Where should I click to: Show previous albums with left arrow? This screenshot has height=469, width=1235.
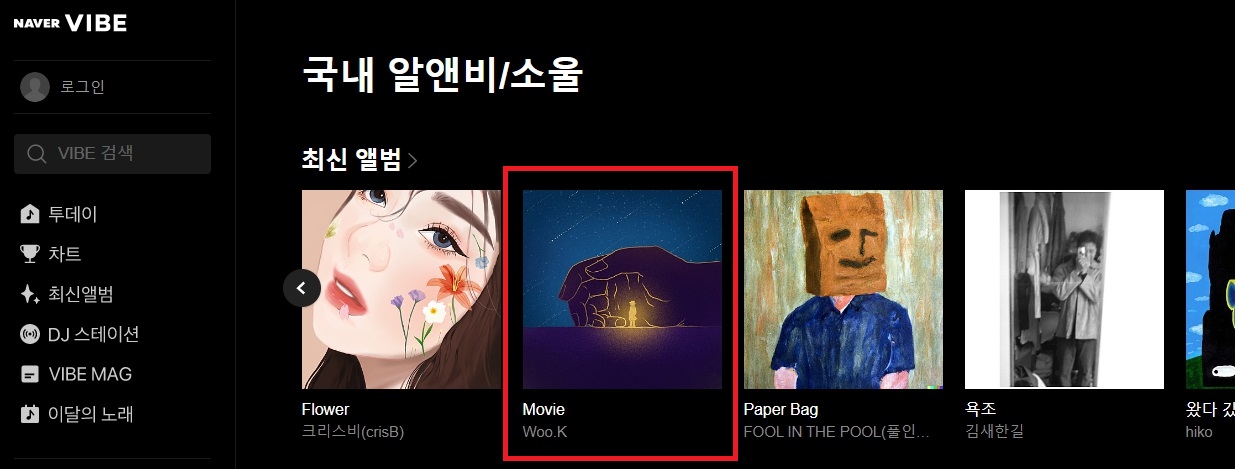tap(302, 289)
